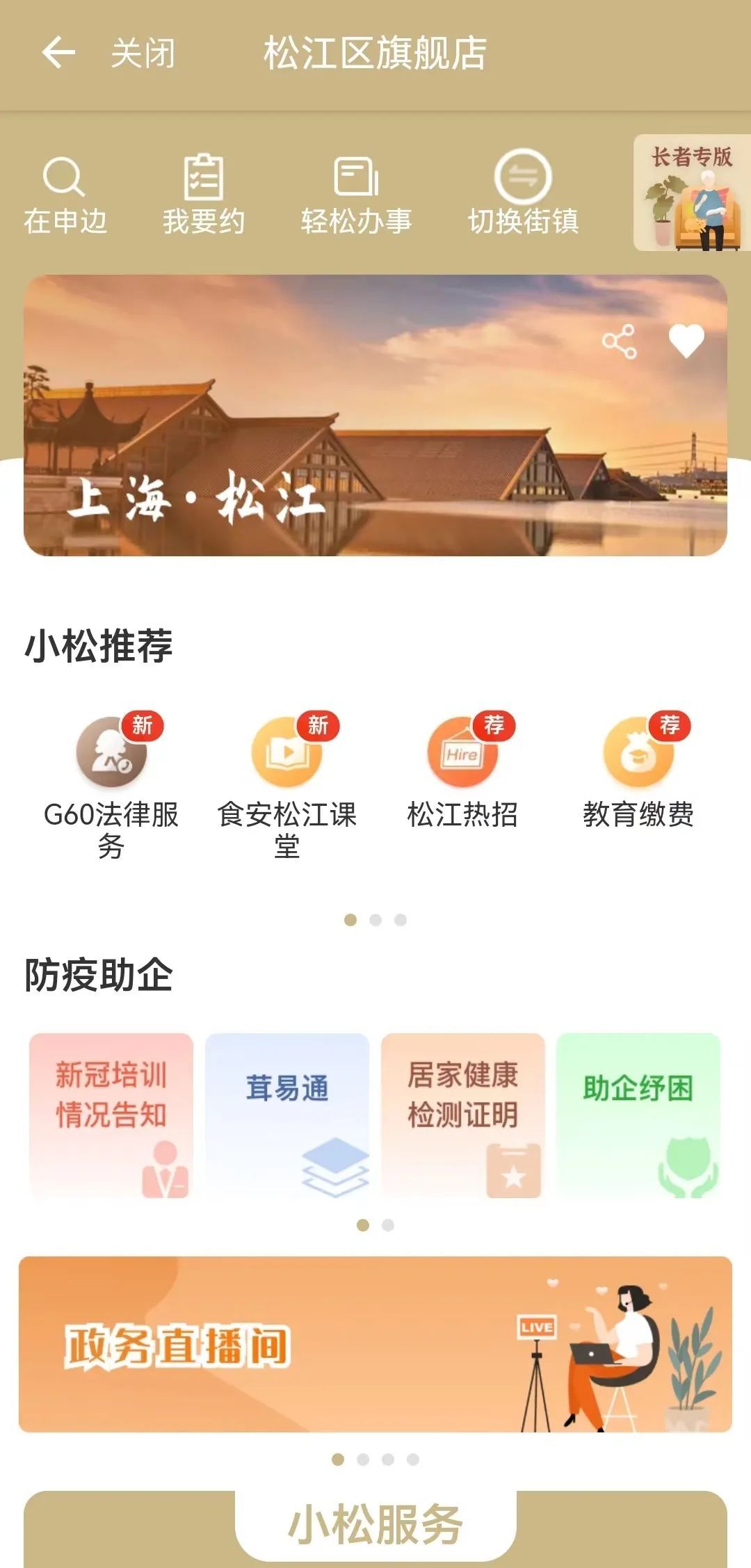Switch to 长者专版 elder version
This screenshot has width=751, height=1568.
click(x=691, y=193)
